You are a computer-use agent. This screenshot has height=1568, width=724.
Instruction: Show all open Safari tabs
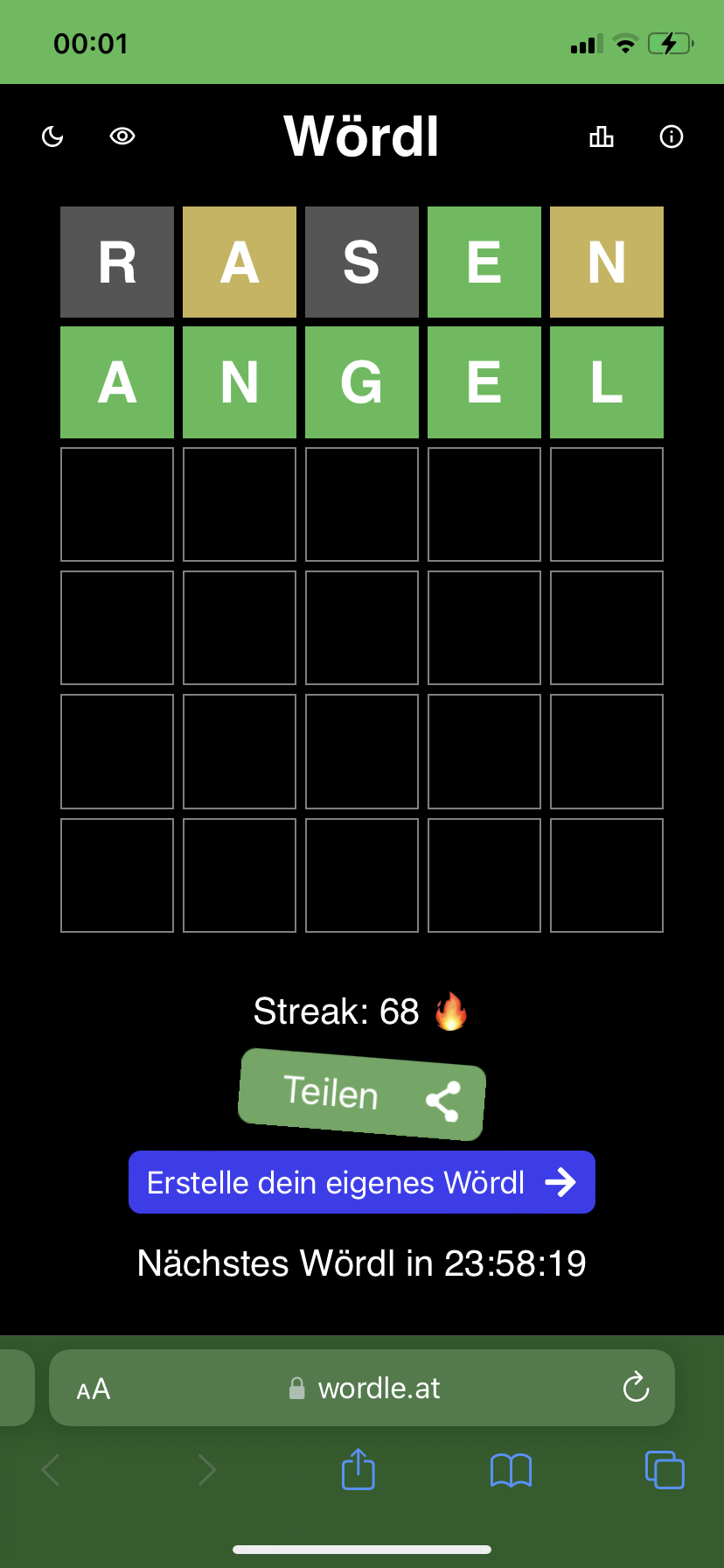pos(665,1470)
